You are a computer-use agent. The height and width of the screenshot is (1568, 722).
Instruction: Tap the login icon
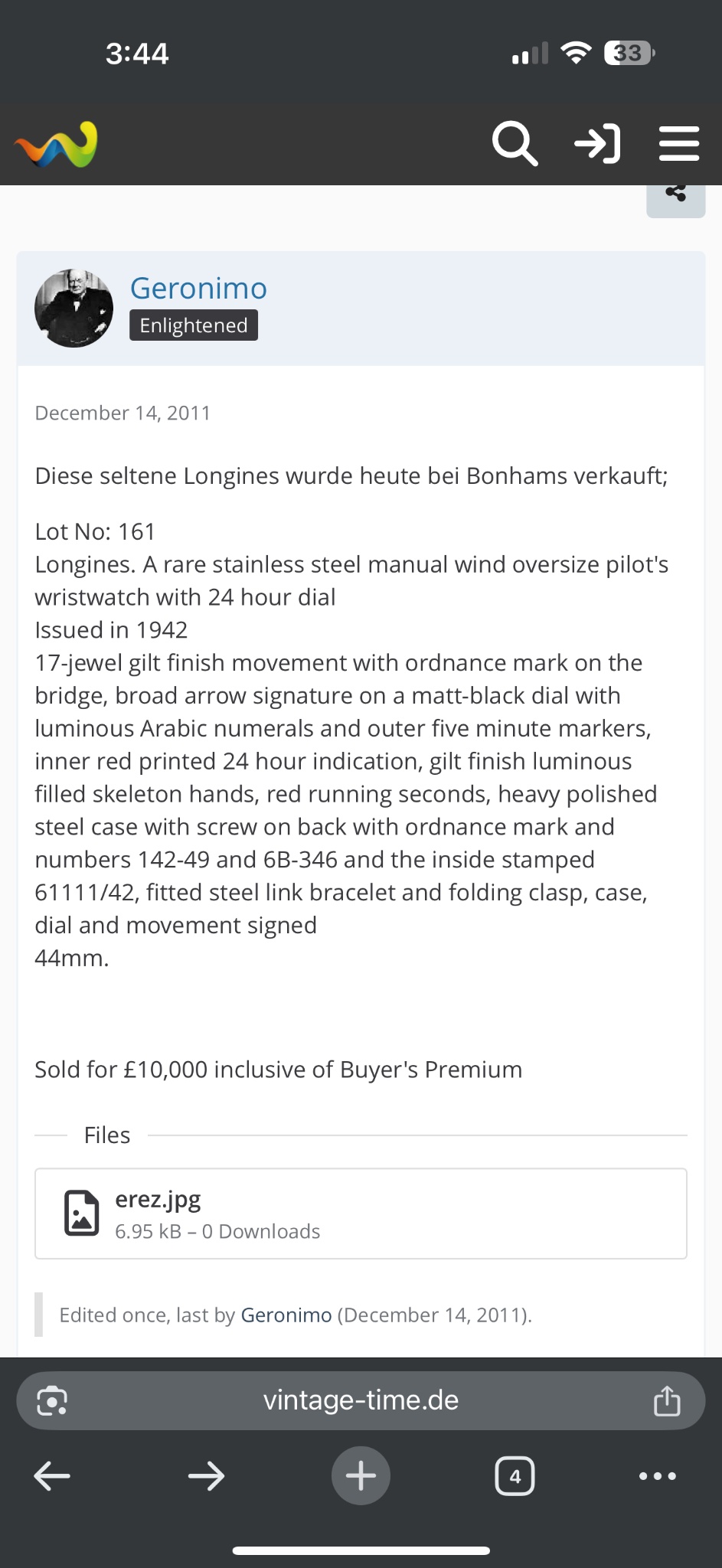[597, 143]
